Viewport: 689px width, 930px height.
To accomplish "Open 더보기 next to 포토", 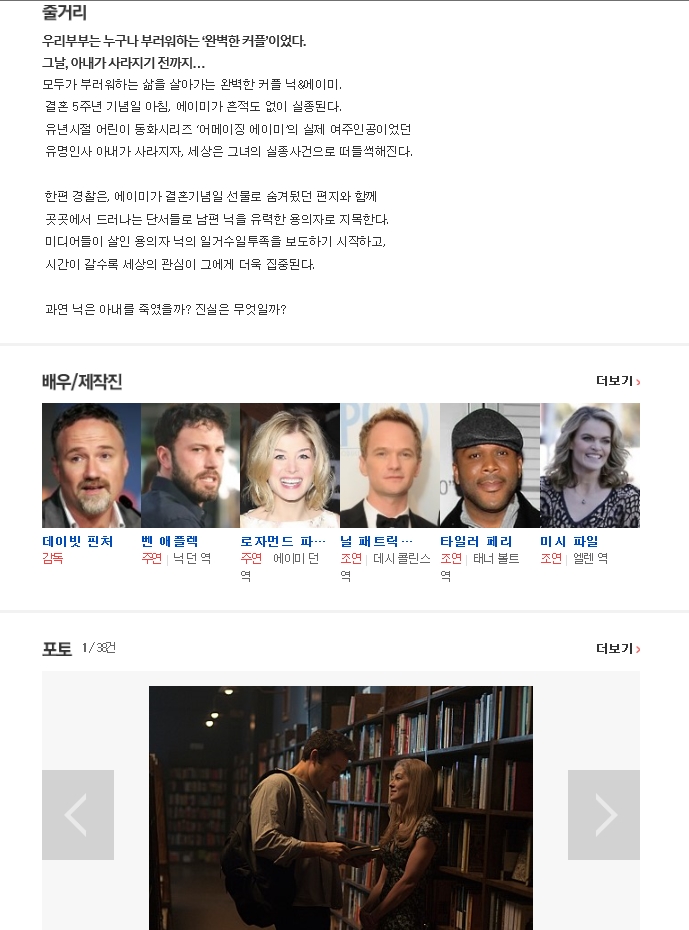I will (617, 648).
